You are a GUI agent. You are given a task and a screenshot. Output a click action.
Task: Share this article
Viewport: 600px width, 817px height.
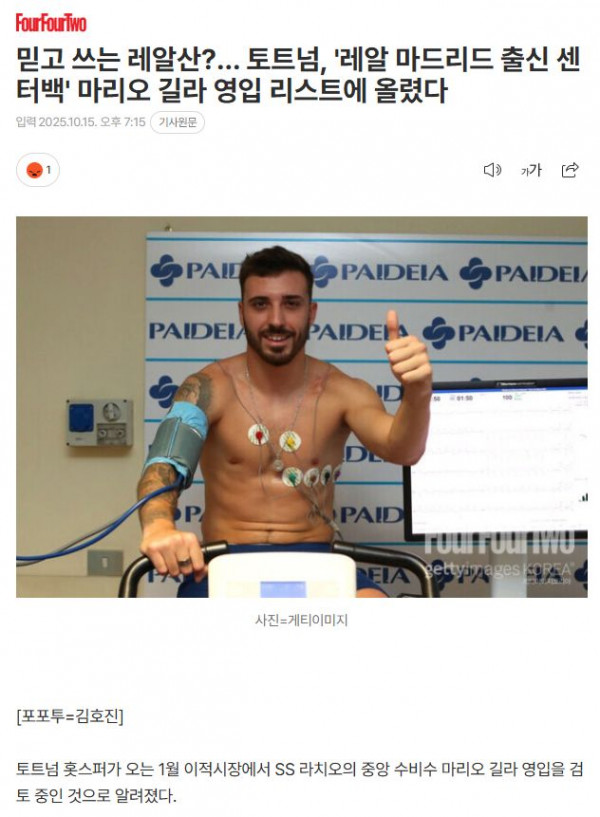pyautogui.click(x=570, y=170)
